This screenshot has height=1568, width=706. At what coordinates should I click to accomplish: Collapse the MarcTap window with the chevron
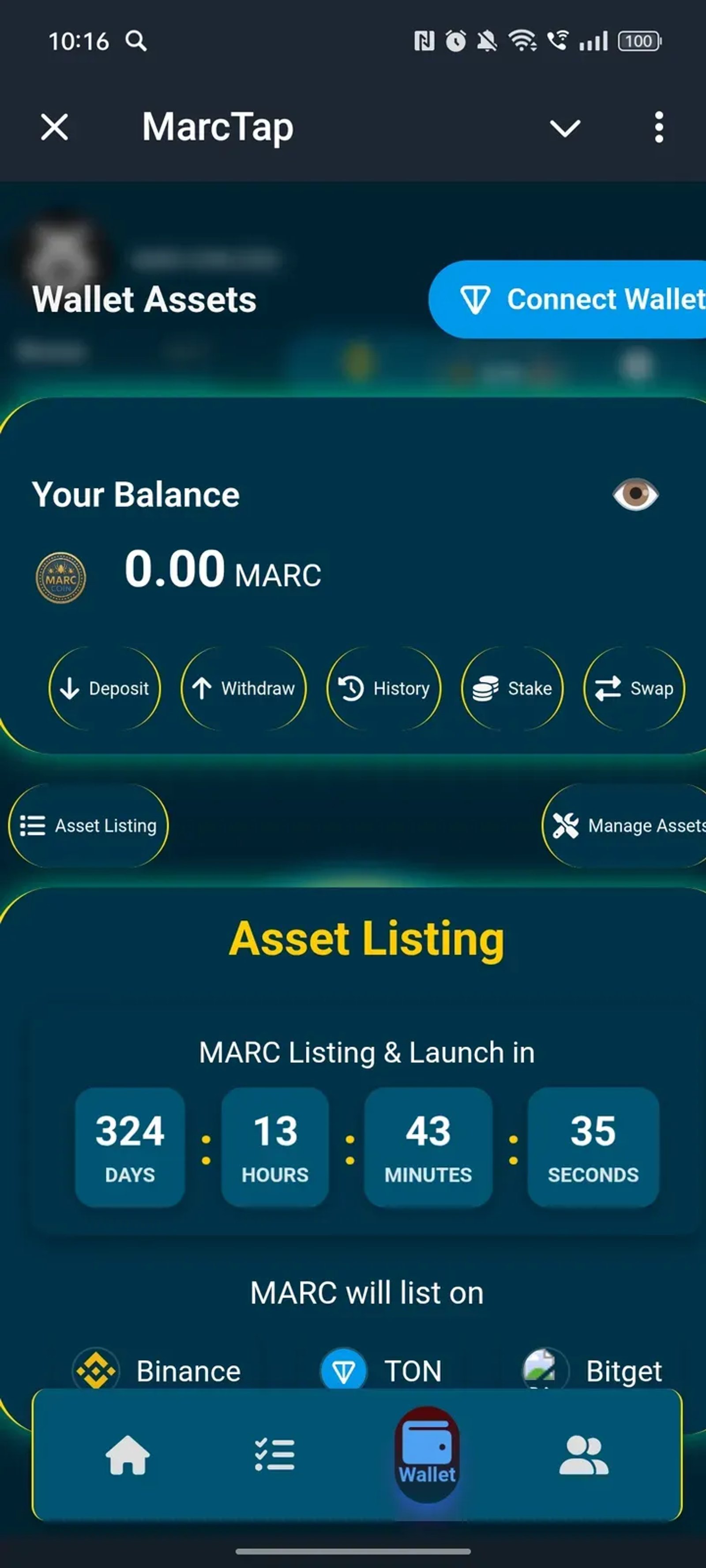pyautogui.click(x=563, y=127)
